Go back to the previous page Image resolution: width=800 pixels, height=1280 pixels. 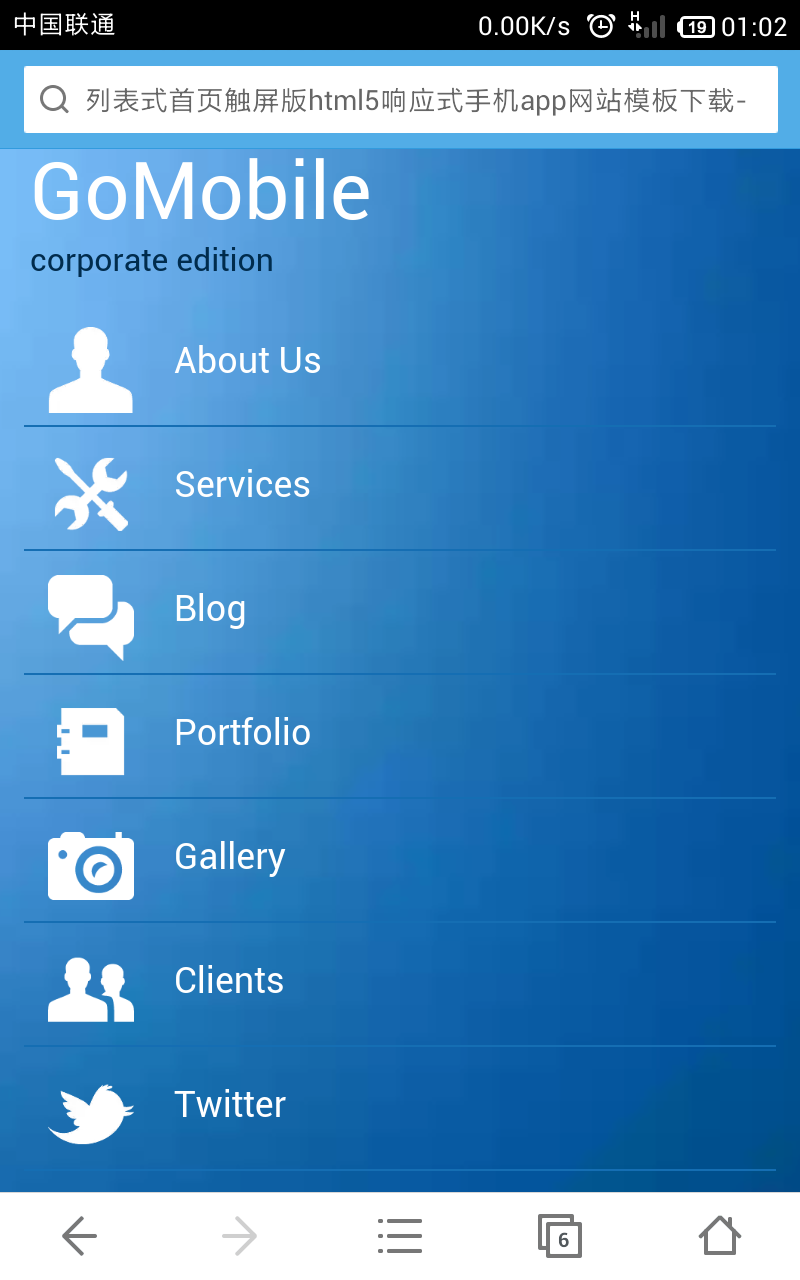click(80, 1236)
